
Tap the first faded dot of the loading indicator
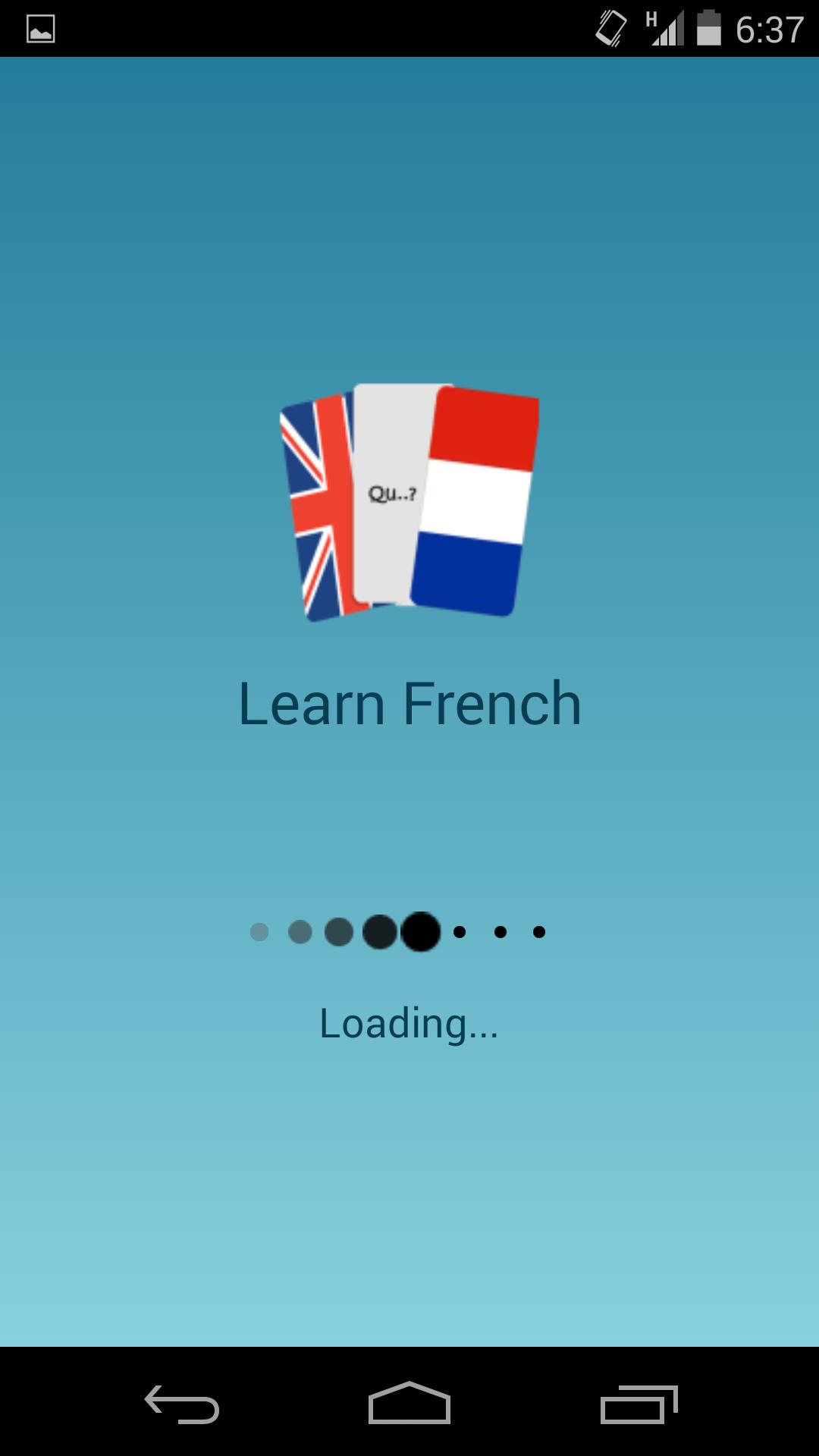coord(259,933)
